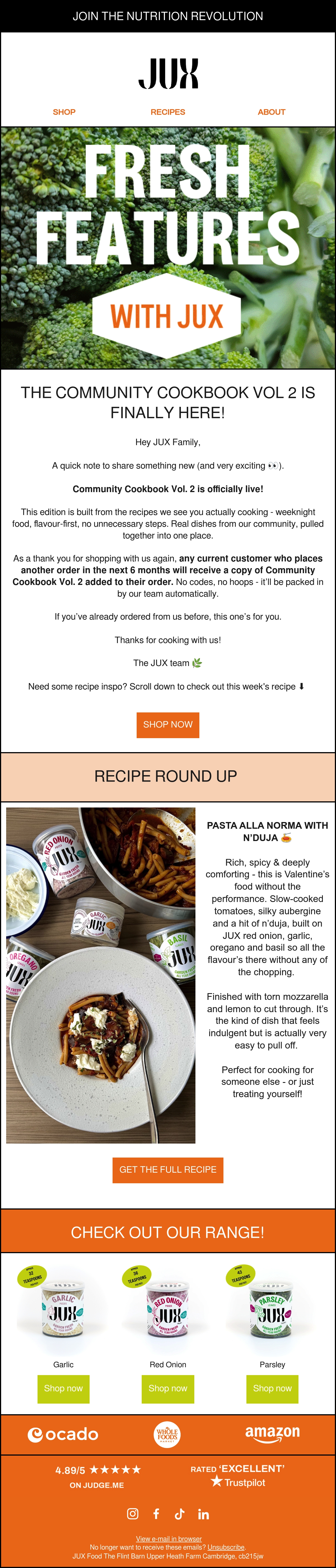Open the Amazon retailer link
Viewport: 336px width, 1568px height.
[x=273, y=1434]
